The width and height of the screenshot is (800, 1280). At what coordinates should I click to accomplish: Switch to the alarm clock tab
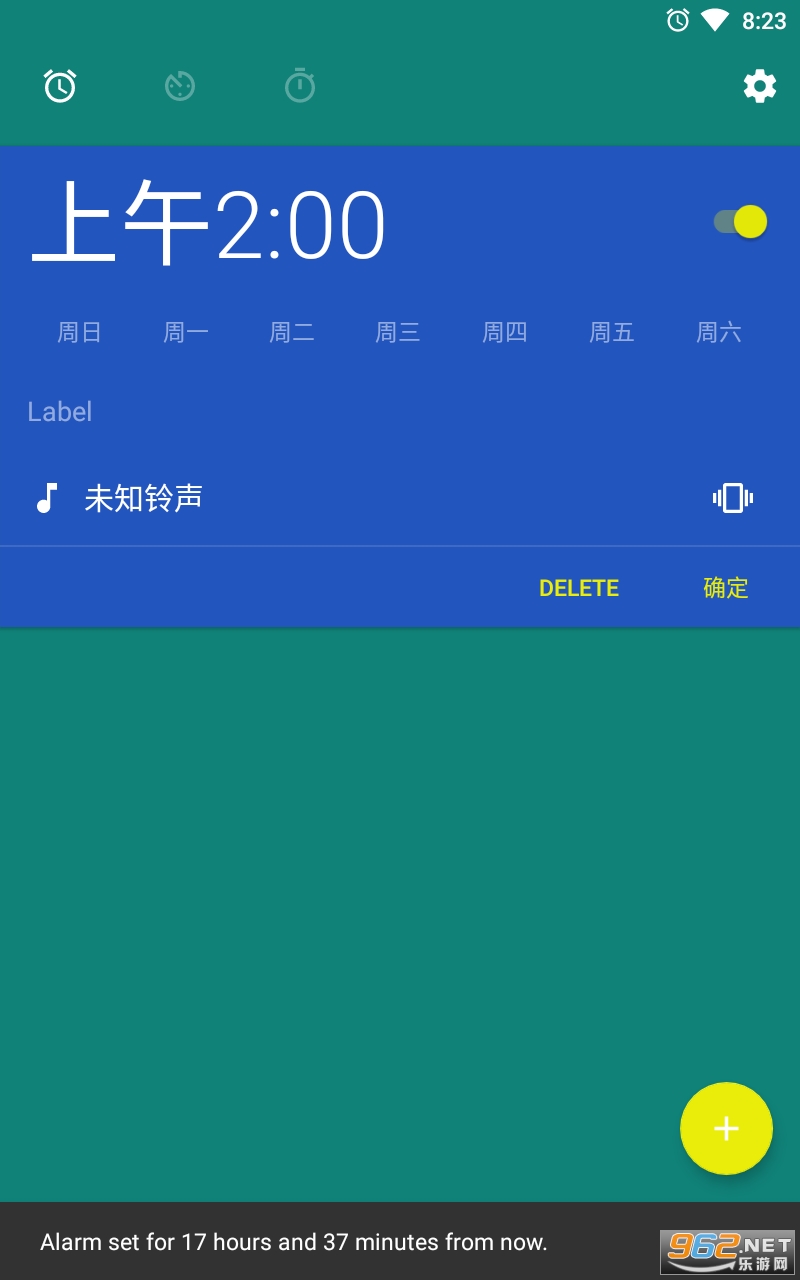(x=60, y=86)
